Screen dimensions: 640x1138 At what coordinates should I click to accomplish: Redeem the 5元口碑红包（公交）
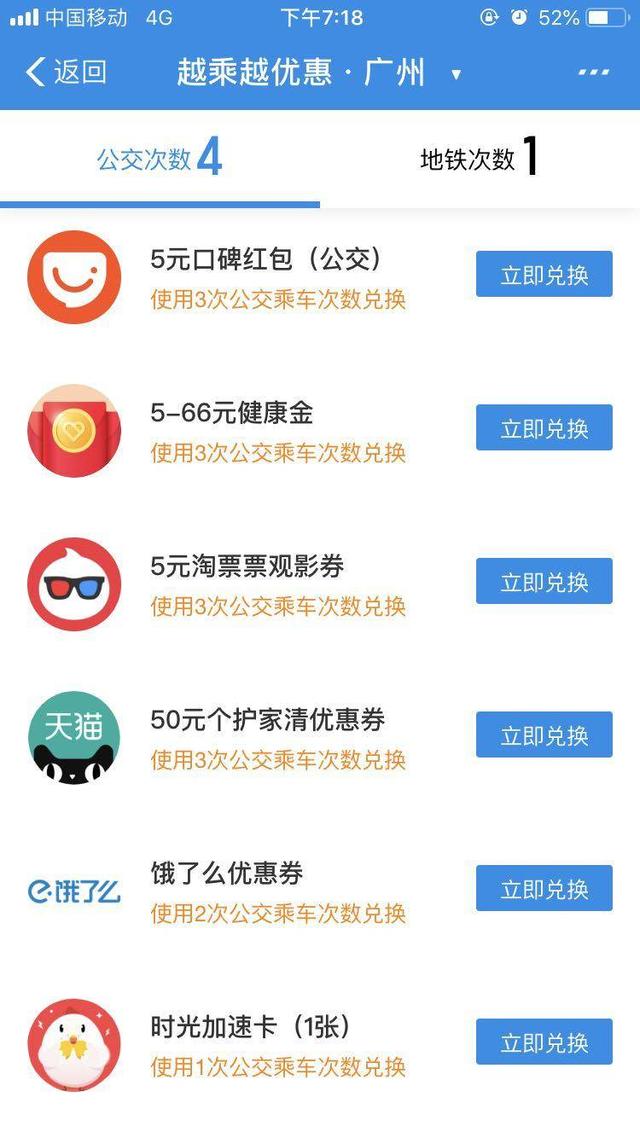tap(544, 275)
